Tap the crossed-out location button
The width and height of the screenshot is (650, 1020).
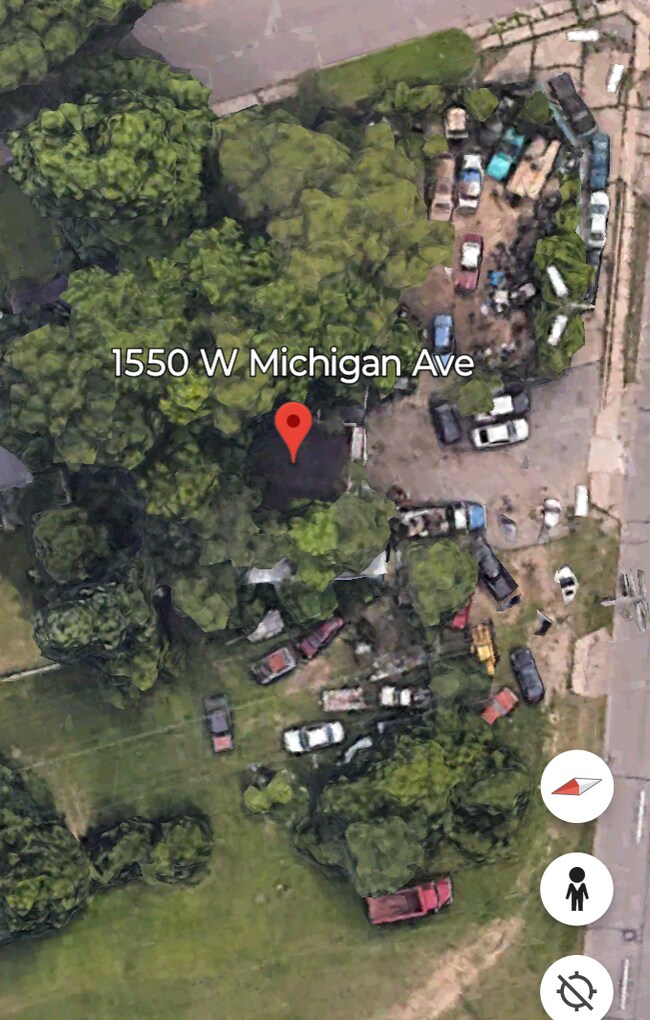pyautogui.click(x=577, y=990)
